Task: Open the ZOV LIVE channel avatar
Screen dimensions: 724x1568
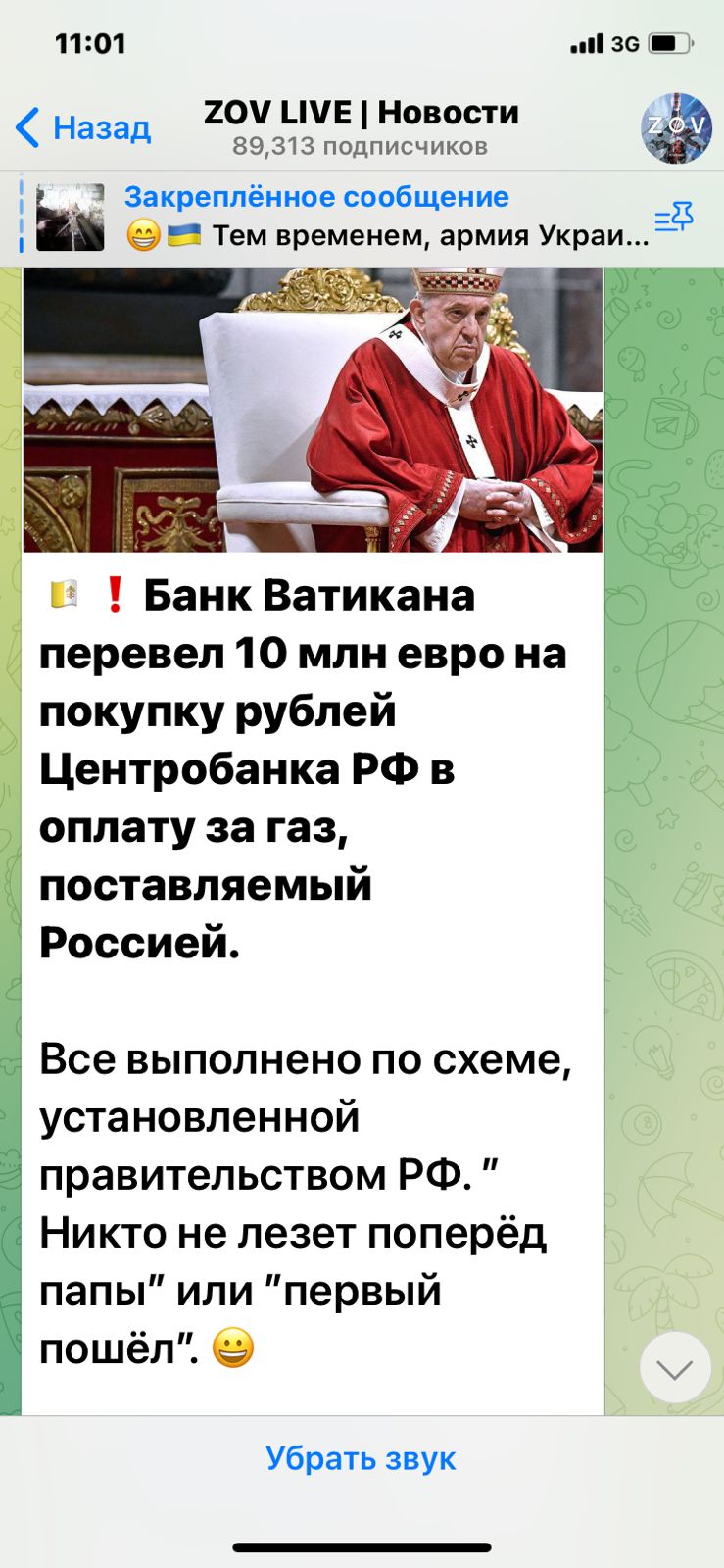Action: click(x=676, y=127)
